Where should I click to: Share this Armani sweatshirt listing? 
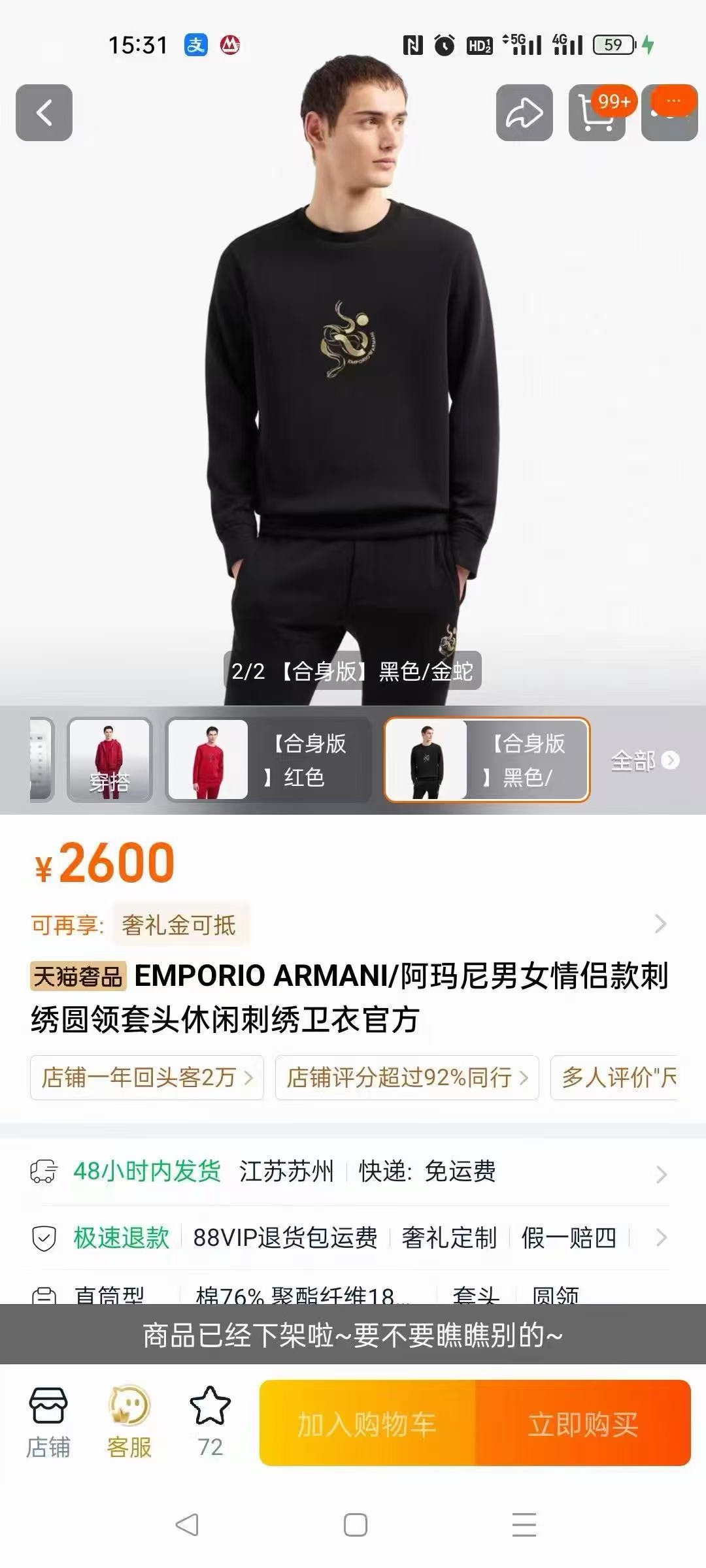(x=524, y=112)
